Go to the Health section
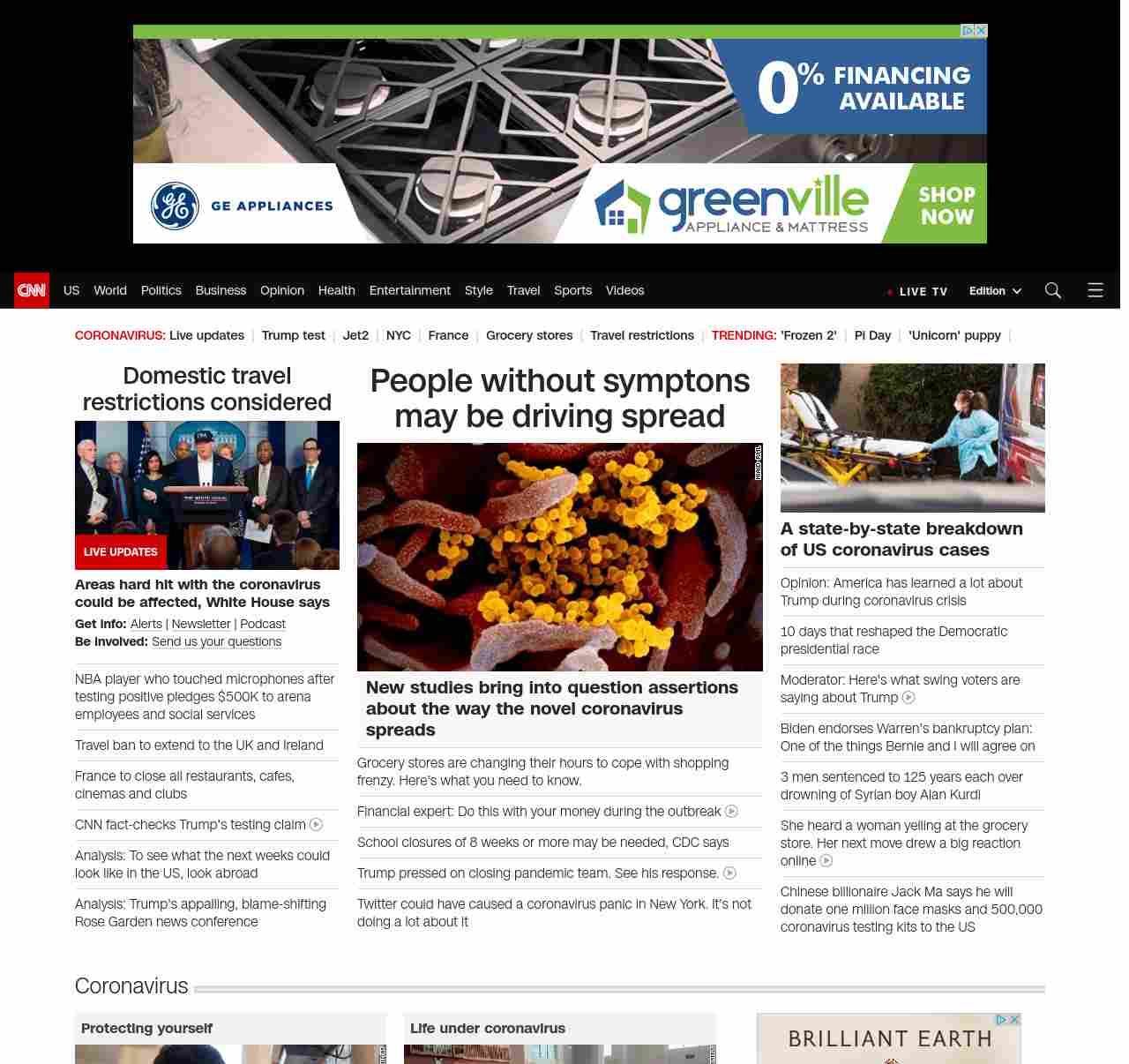 pyautogui.click(x=336, y=290)
